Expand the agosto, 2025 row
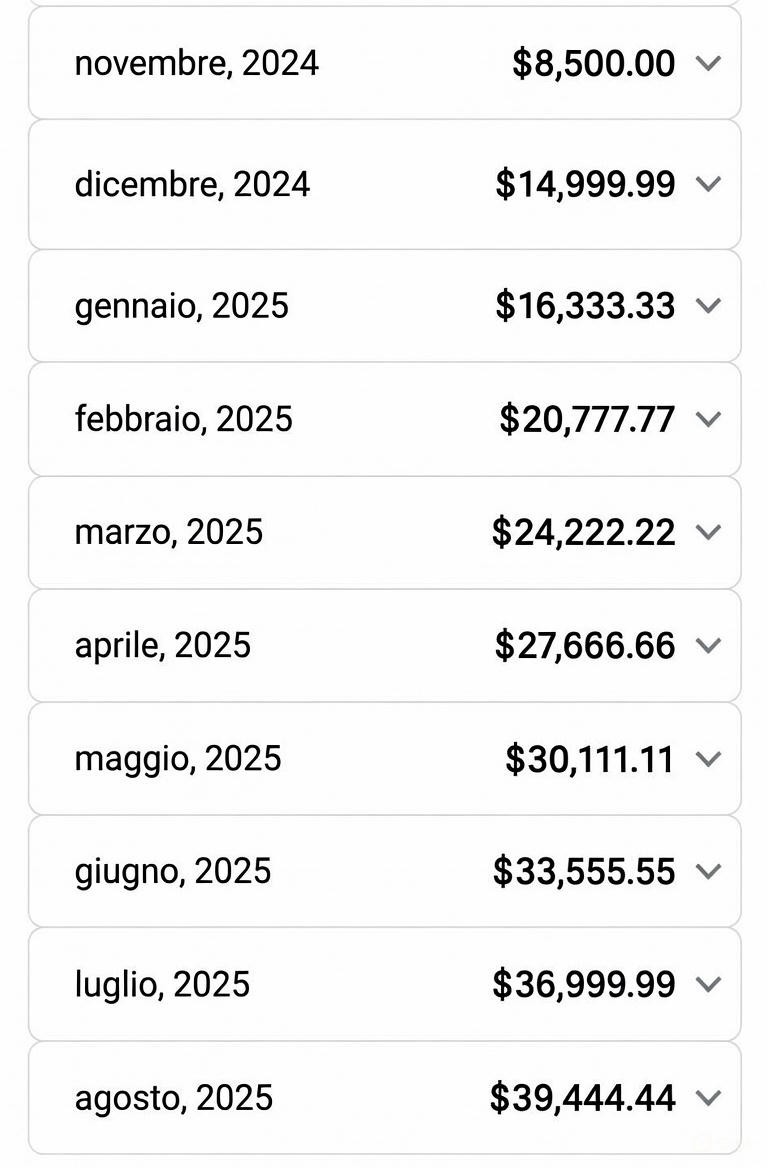 pos(707,1098)
